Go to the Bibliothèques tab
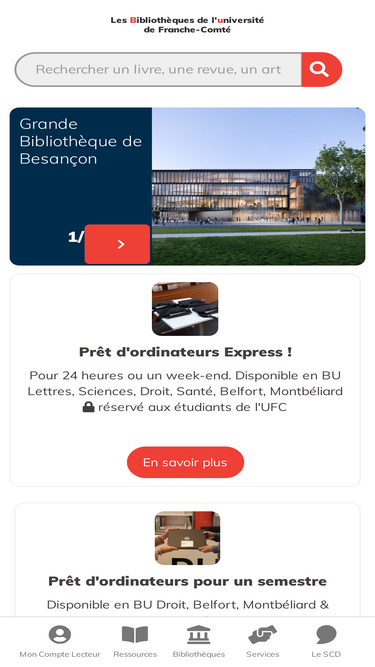 [199, 641]
